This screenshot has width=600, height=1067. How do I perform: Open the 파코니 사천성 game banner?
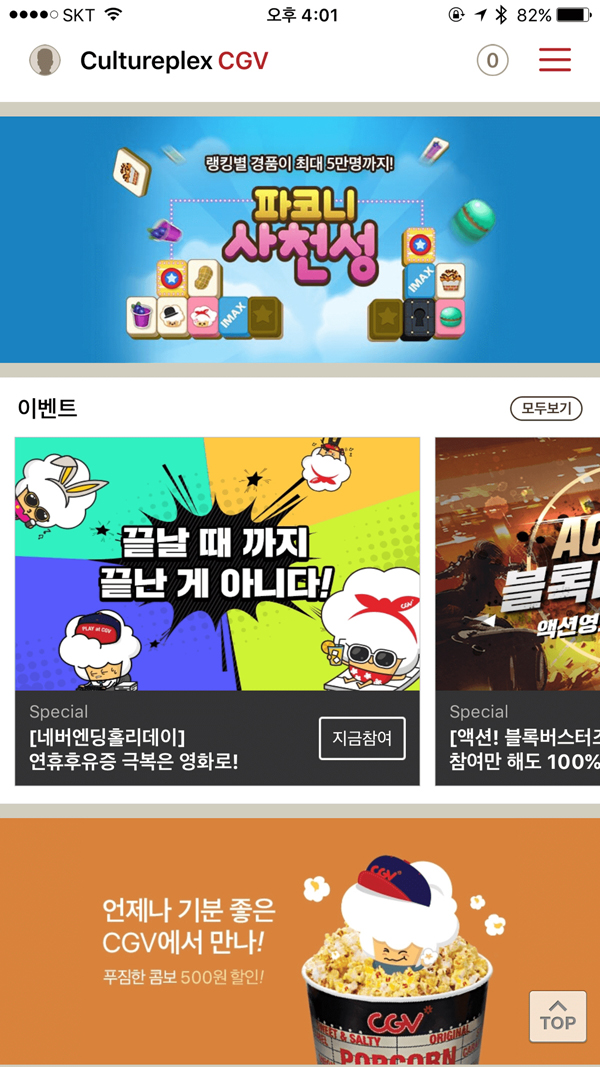[x=300, y=240]
